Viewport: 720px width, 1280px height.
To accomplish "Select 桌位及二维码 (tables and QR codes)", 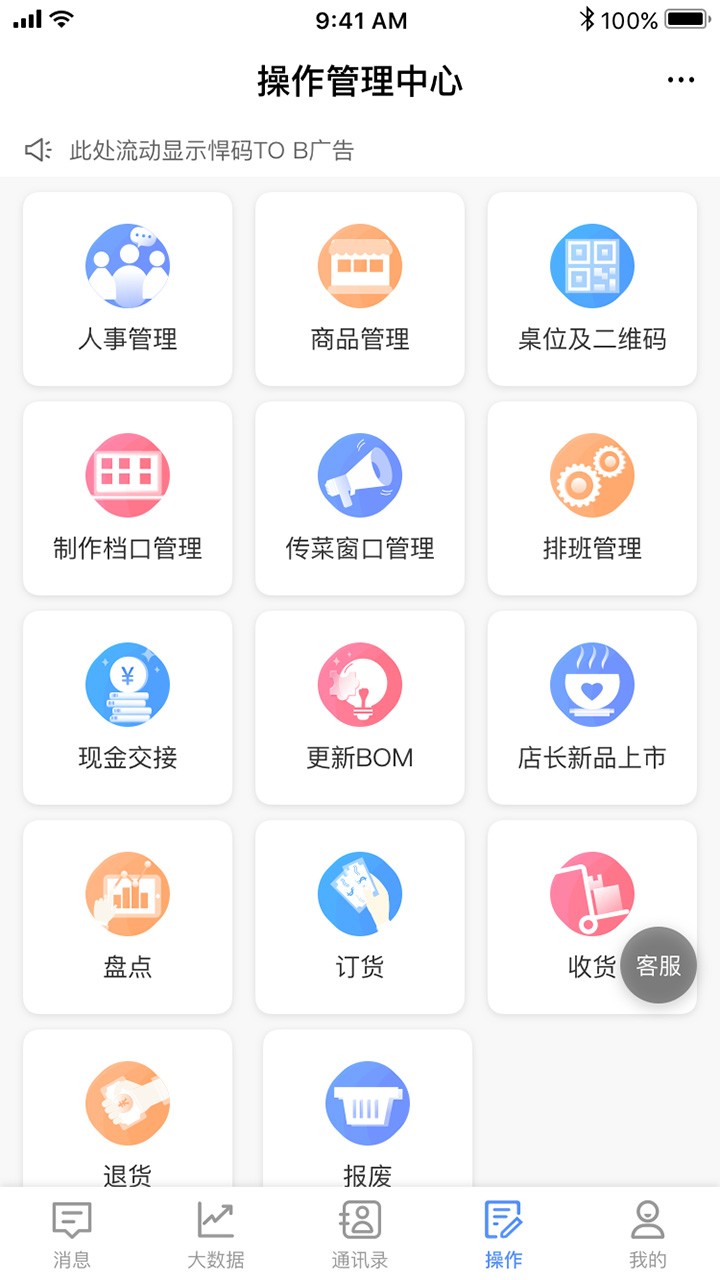I will (x=592, y=290).
